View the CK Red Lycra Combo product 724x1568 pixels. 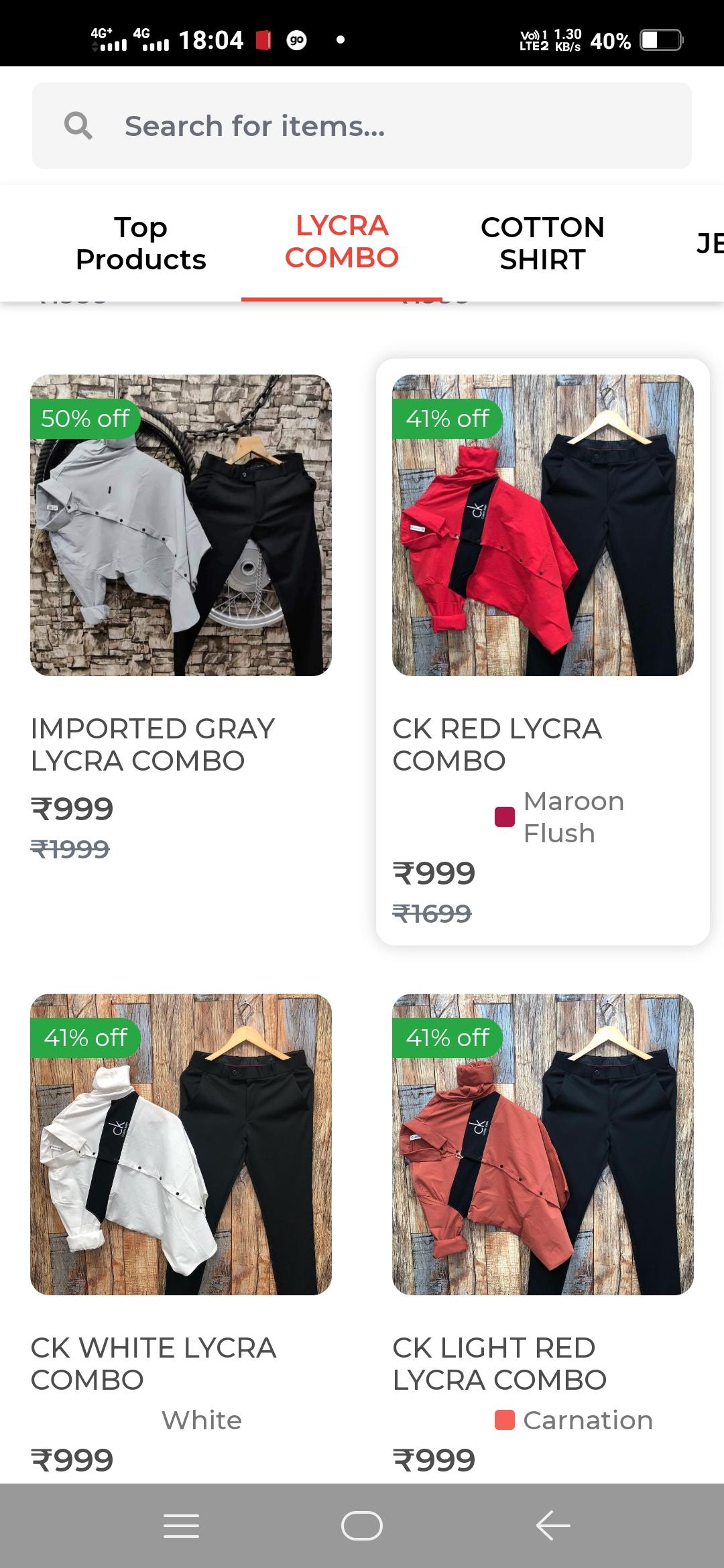pyautogui.click(x=543, y=525)
